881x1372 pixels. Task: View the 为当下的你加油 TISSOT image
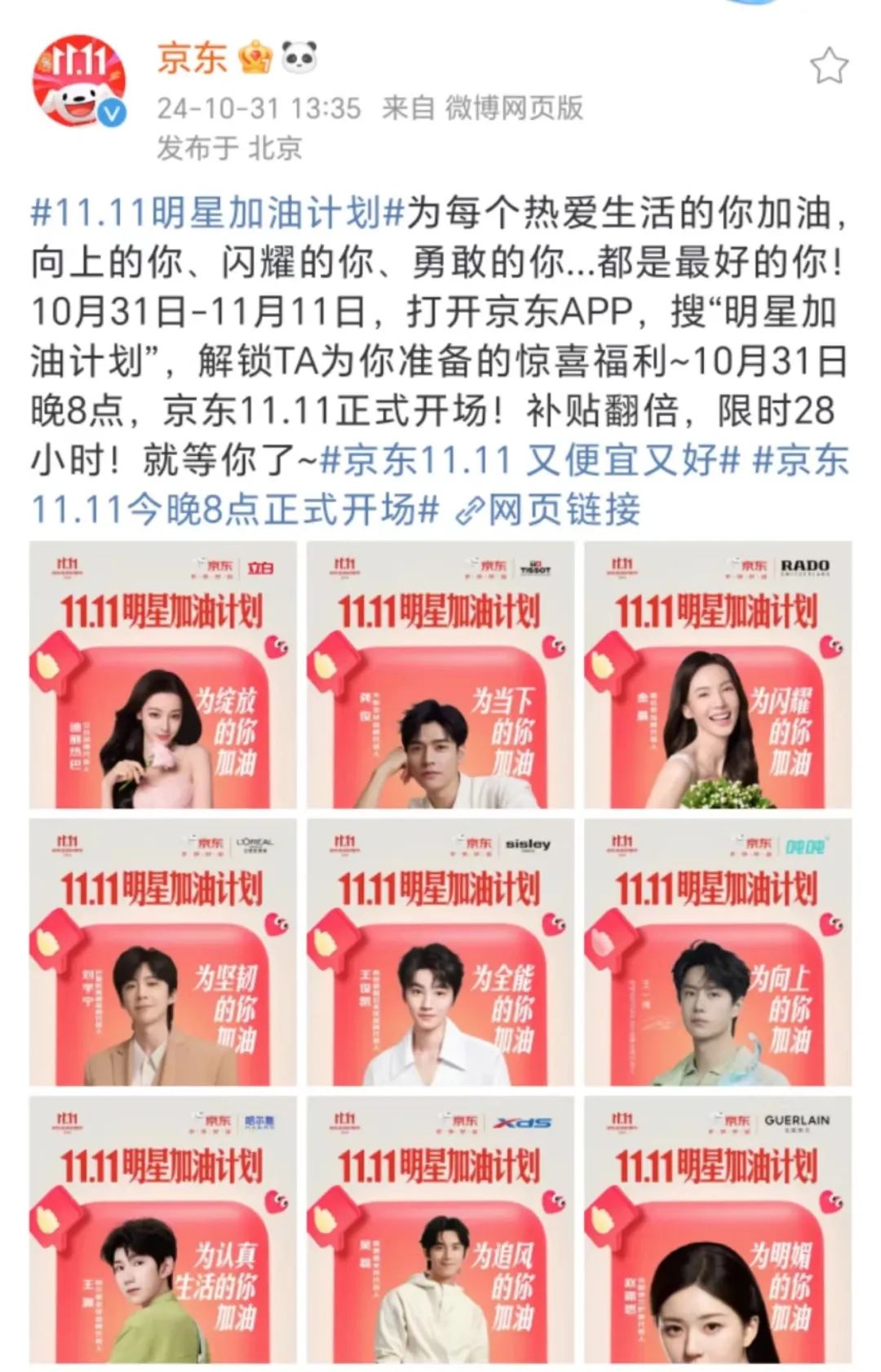coord(440,675)
